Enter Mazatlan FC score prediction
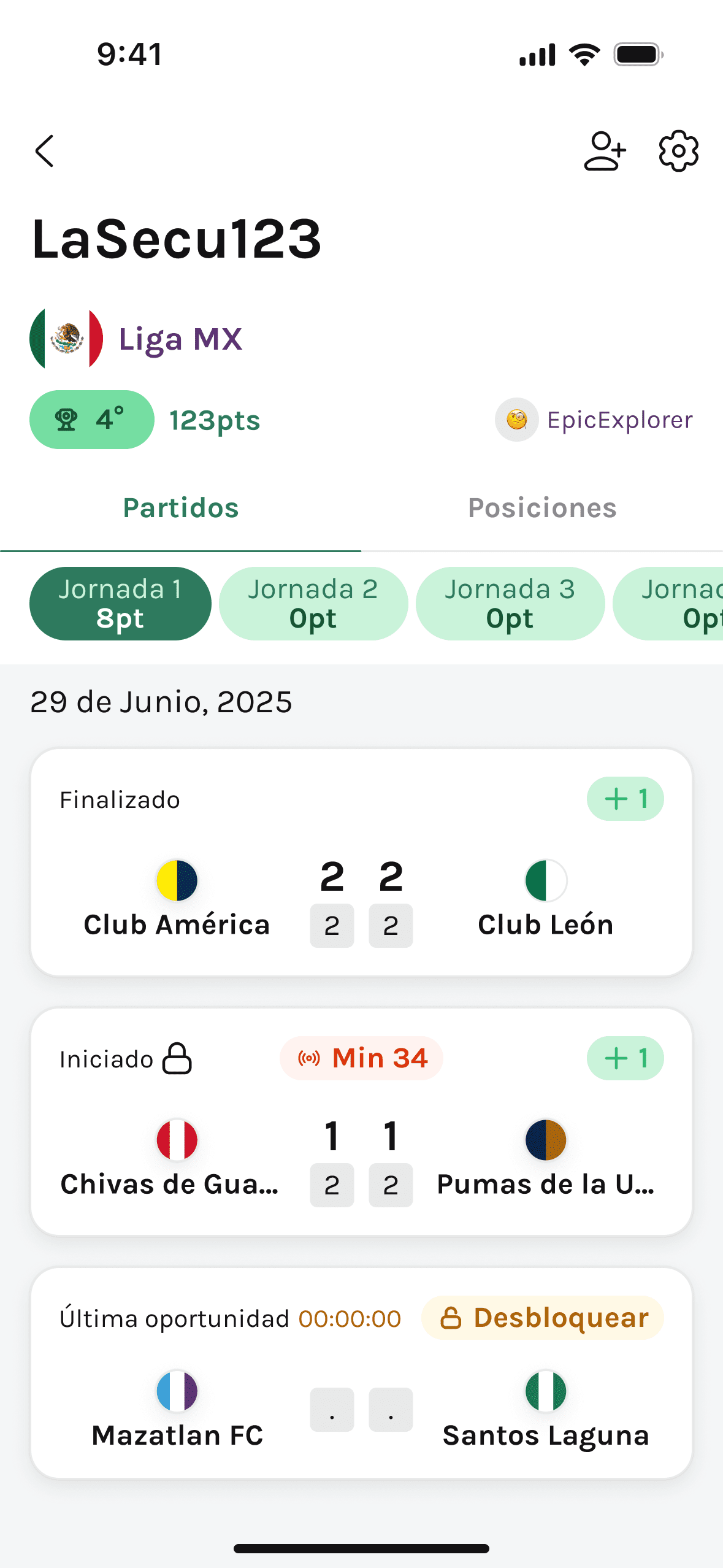 coord(332,1410)
